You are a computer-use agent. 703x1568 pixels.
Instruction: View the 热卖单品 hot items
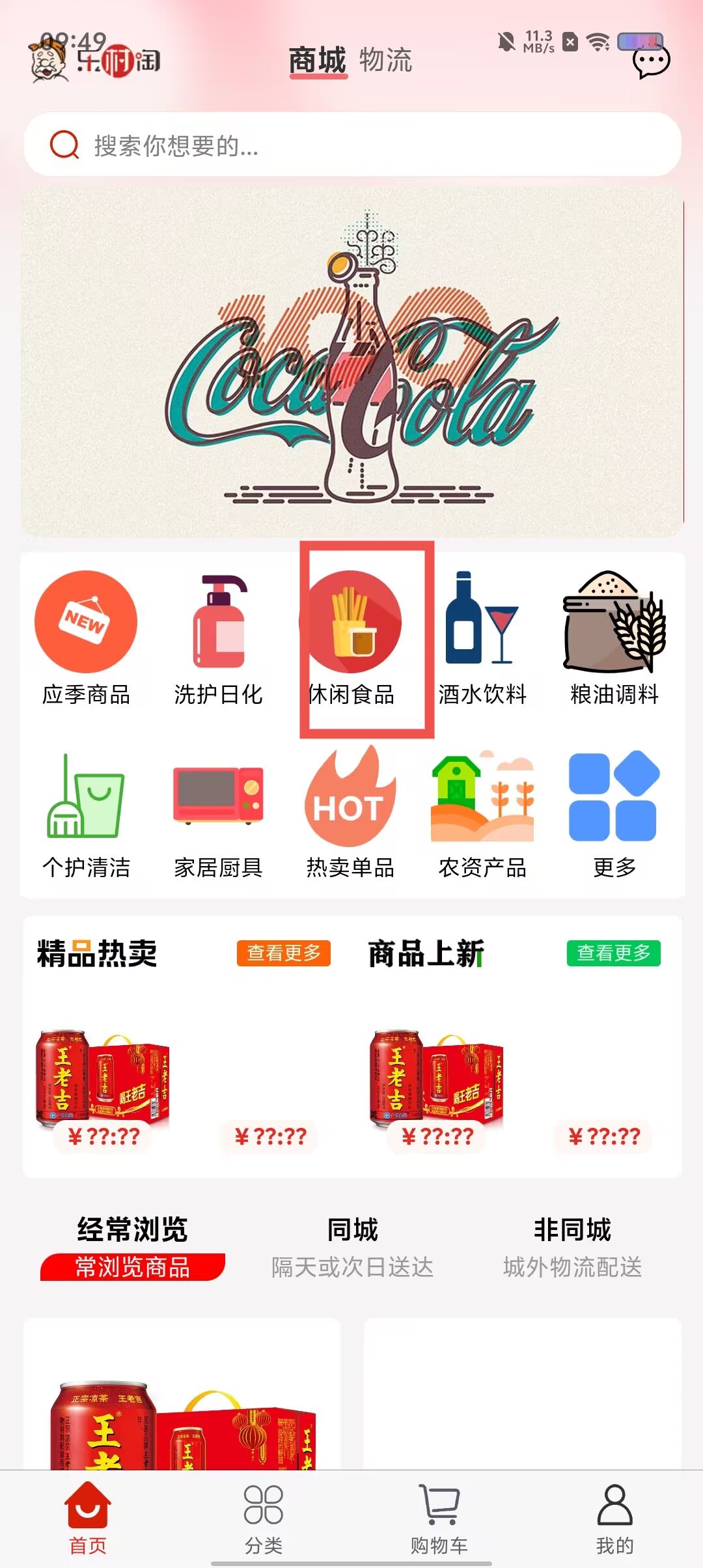point(350,814)
